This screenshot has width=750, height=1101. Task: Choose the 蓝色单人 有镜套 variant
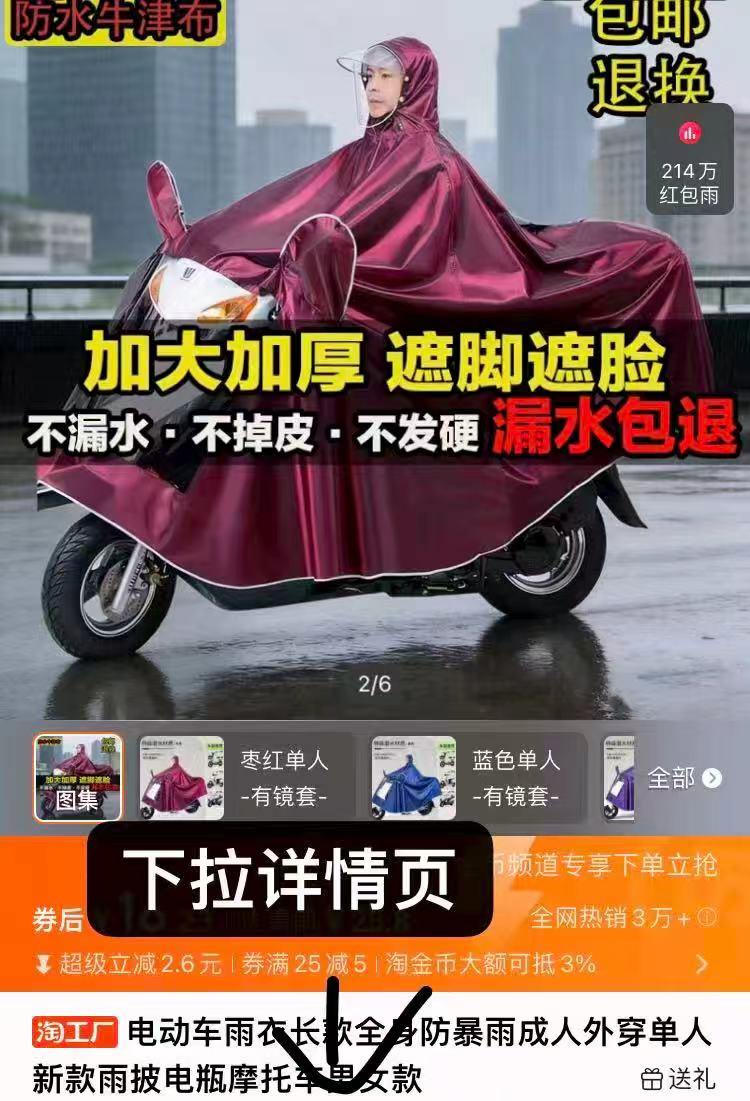[478, 778]
